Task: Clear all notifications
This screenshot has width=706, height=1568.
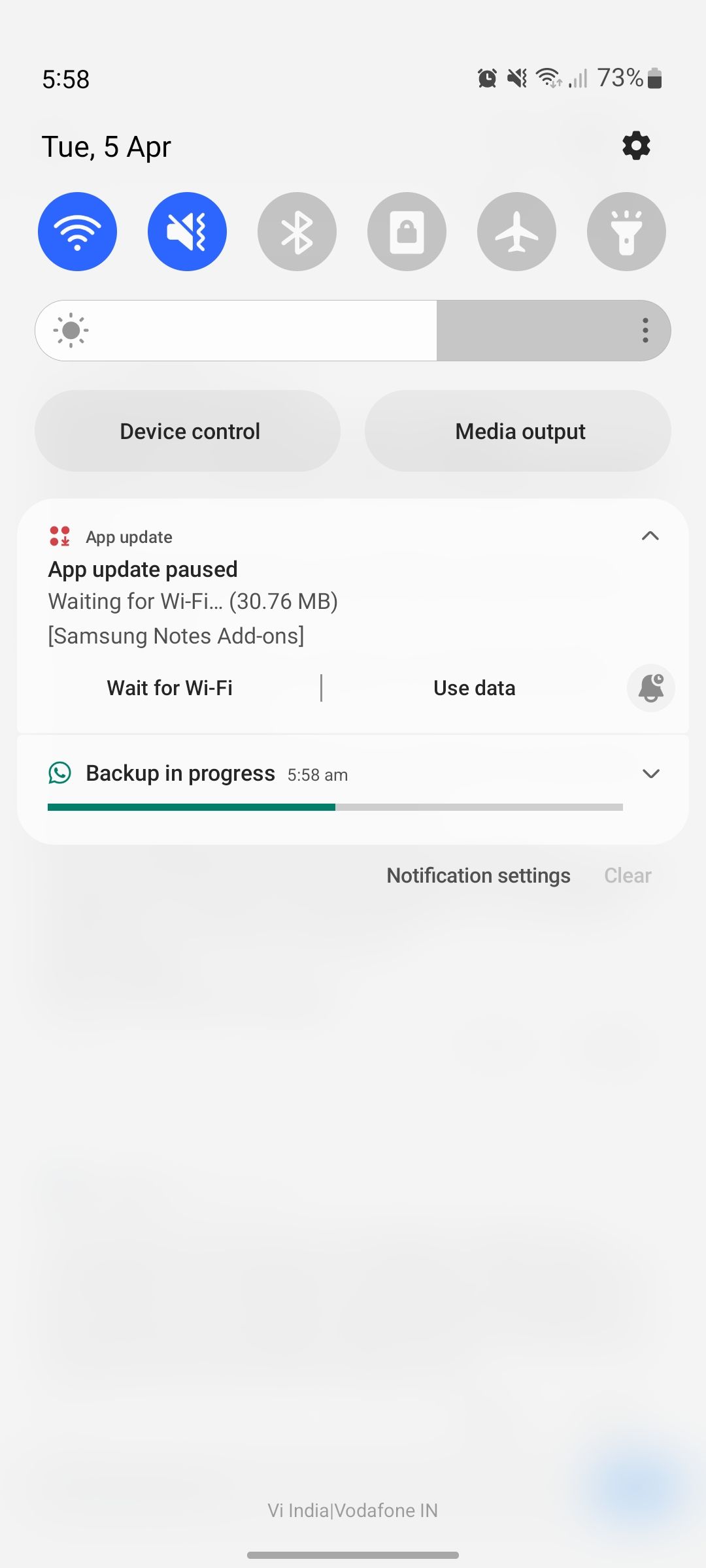Action: (x=628, y=875)
